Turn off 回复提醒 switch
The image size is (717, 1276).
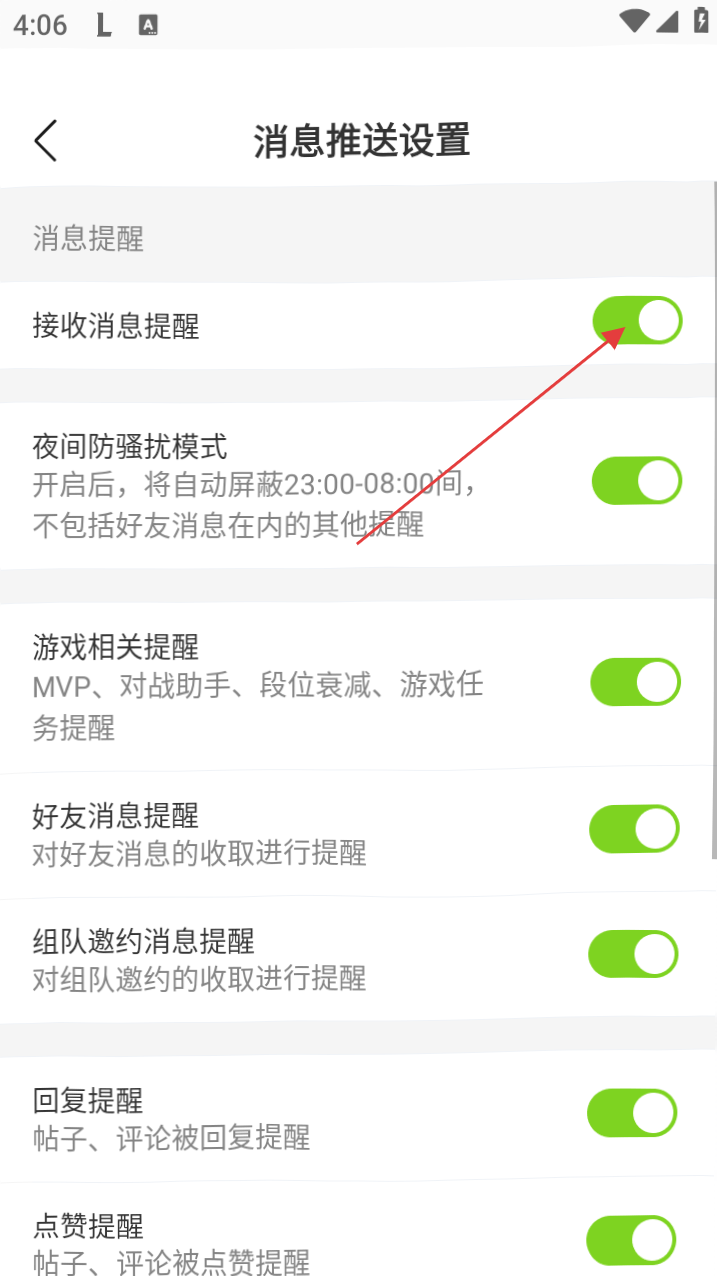[632, 1113]
